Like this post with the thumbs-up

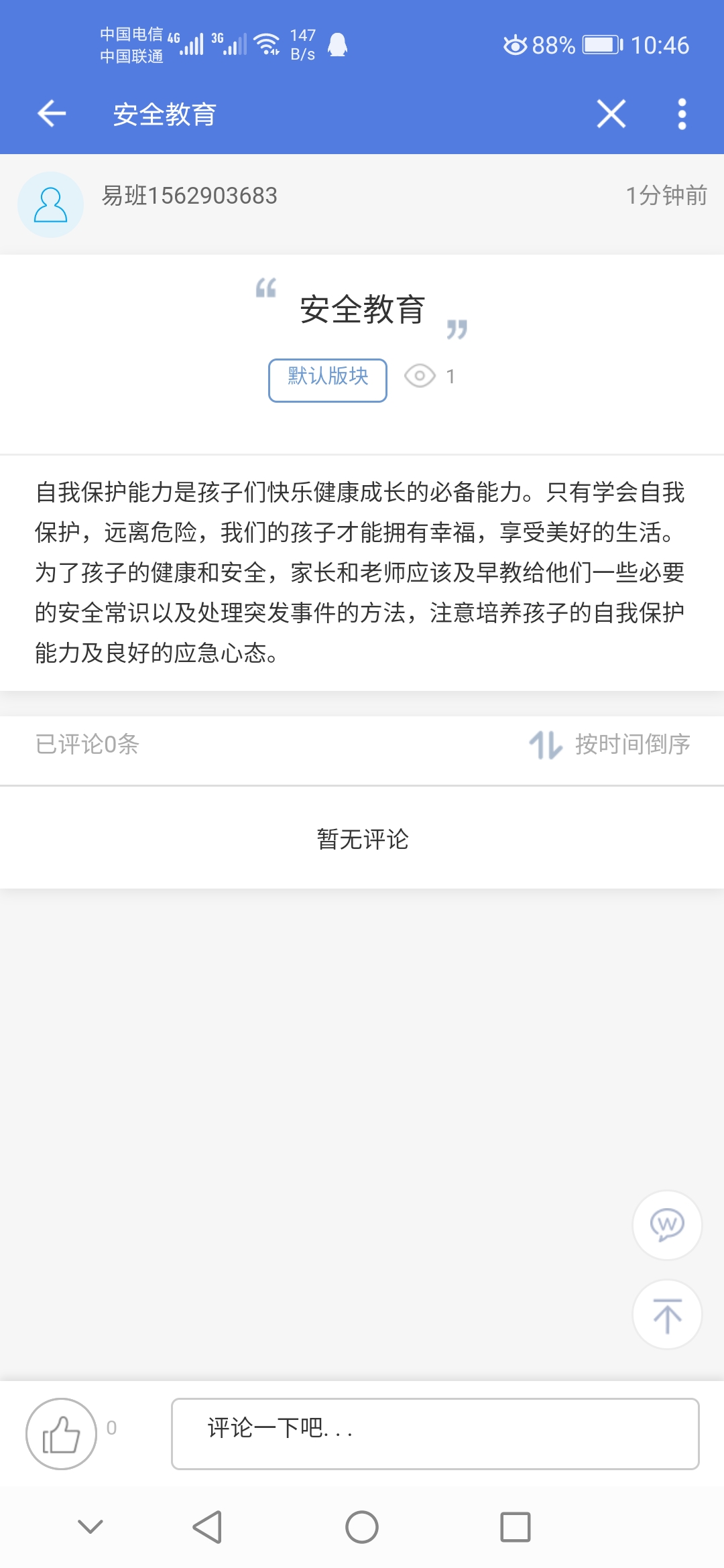point(61,1434)
